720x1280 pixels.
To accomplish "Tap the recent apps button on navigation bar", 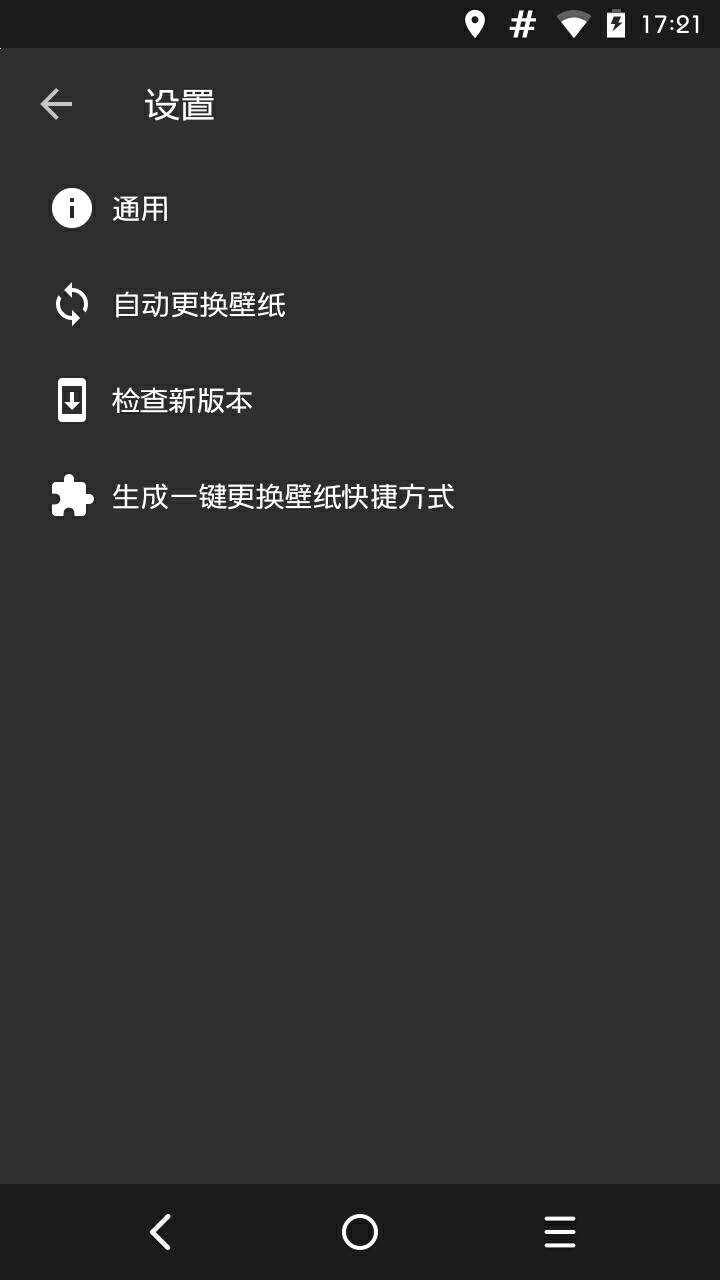I will pyautogui.click(x=558, y=1232).
